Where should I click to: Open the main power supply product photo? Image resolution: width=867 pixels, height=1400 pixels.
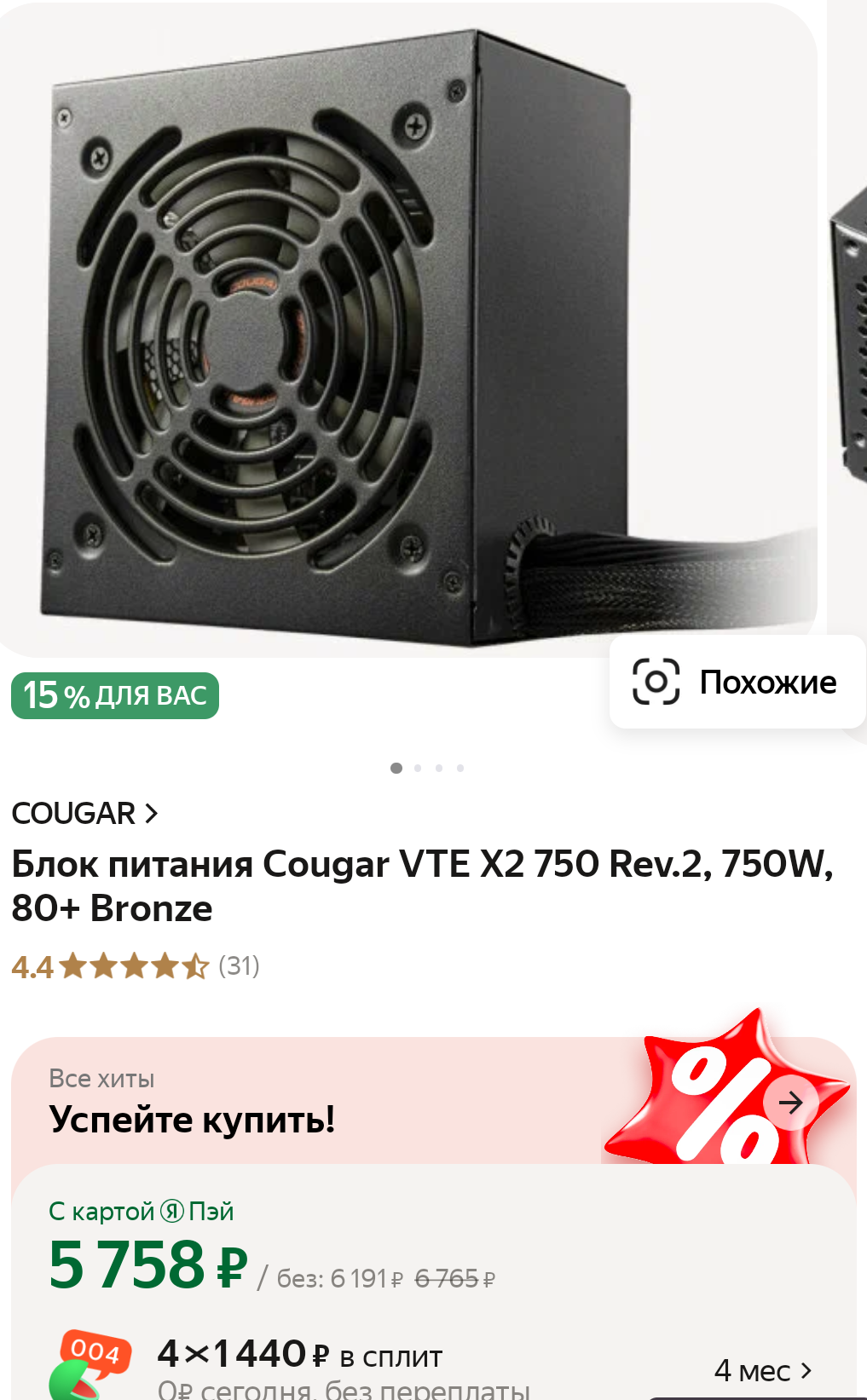pyautogui.click(x=407, y=329)
